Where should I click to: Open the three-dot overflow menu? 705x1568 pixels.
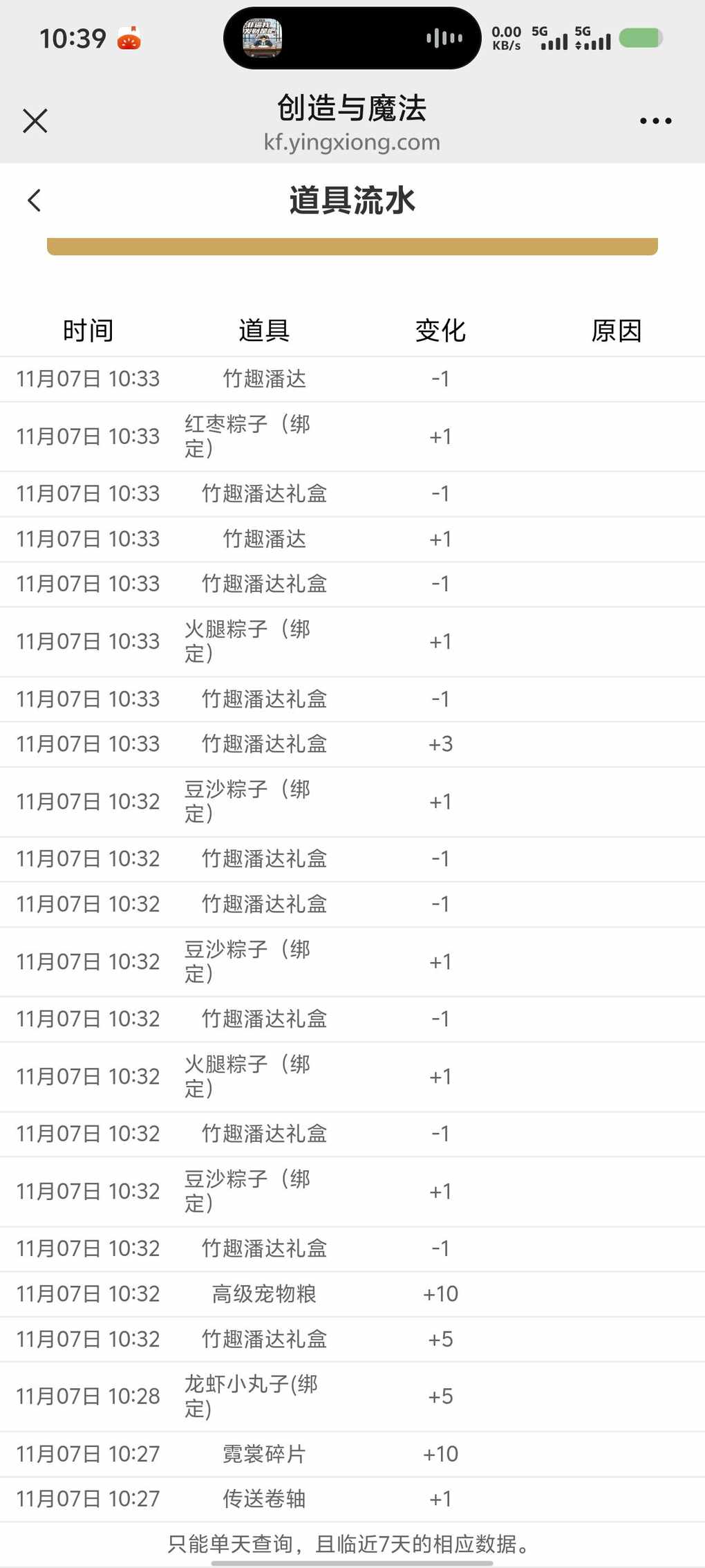[x=655, y=121]
